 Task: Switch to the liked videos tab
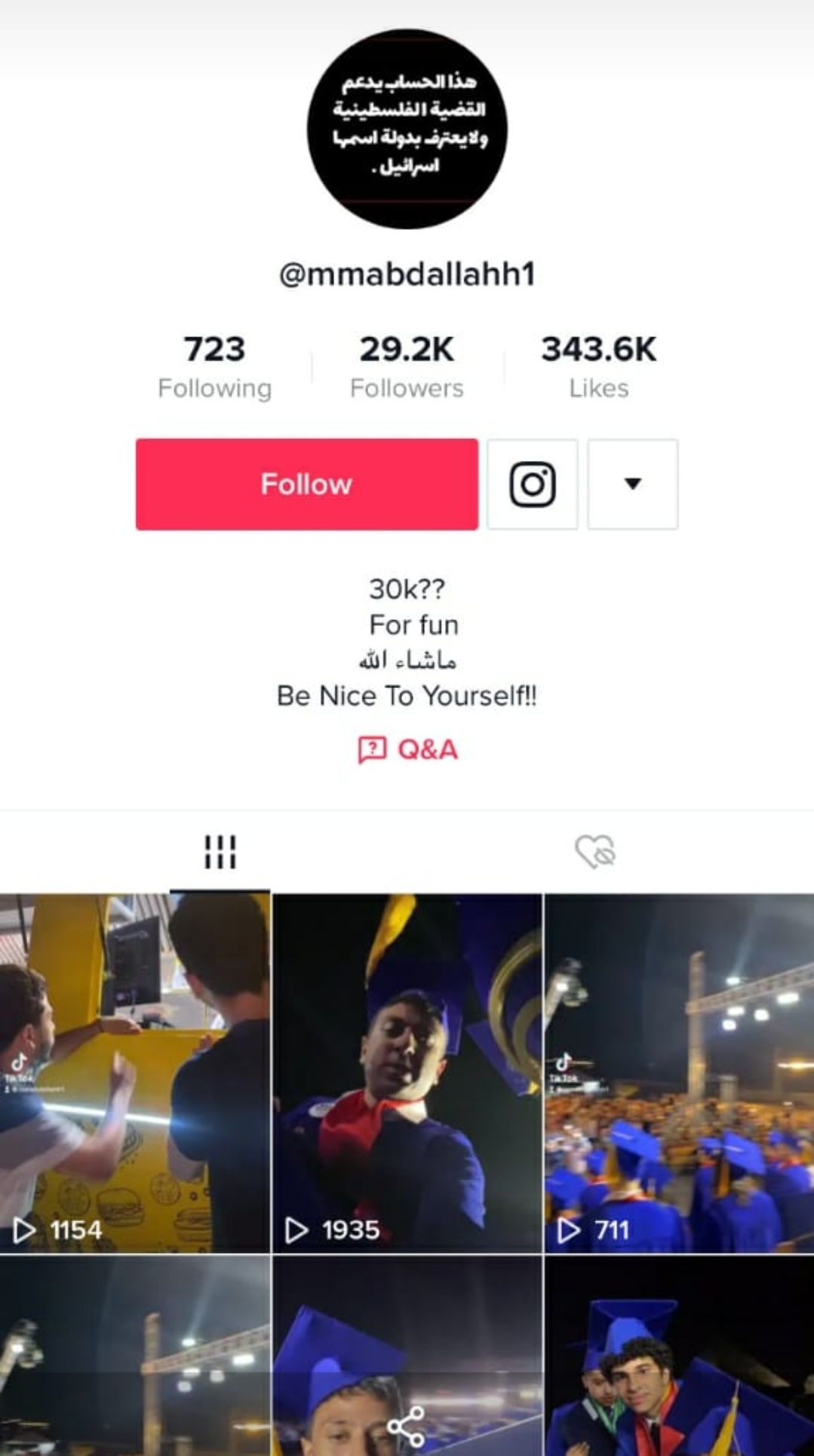pyautogui.click(x=595, y=852)
